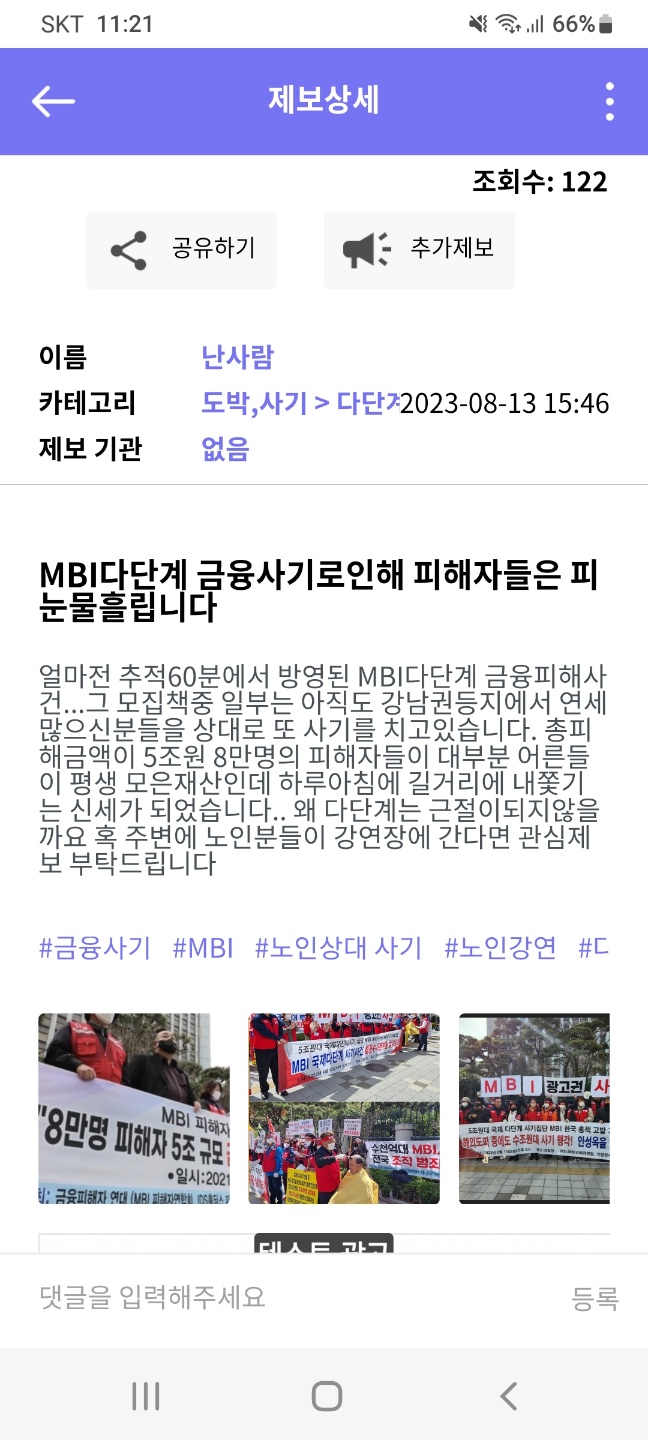The image size is (648, 1440).
Task: Select the #노인강연 hashtag
Action: point(500,947)
